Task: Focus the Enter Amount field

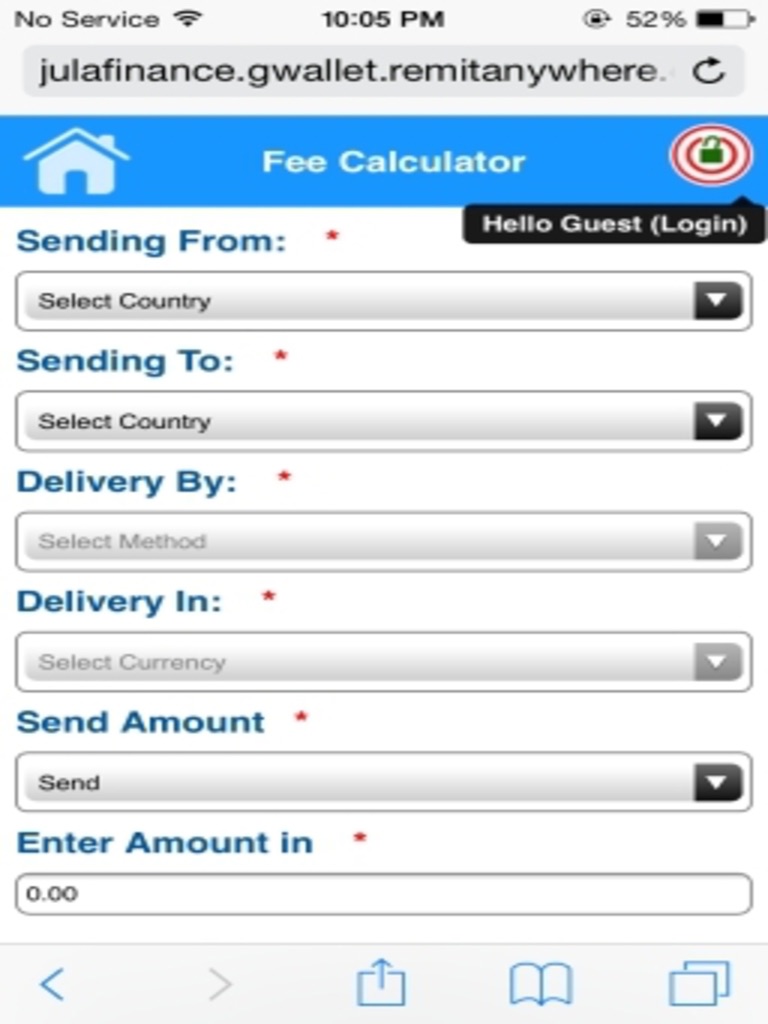Action: tap(384, 894)
